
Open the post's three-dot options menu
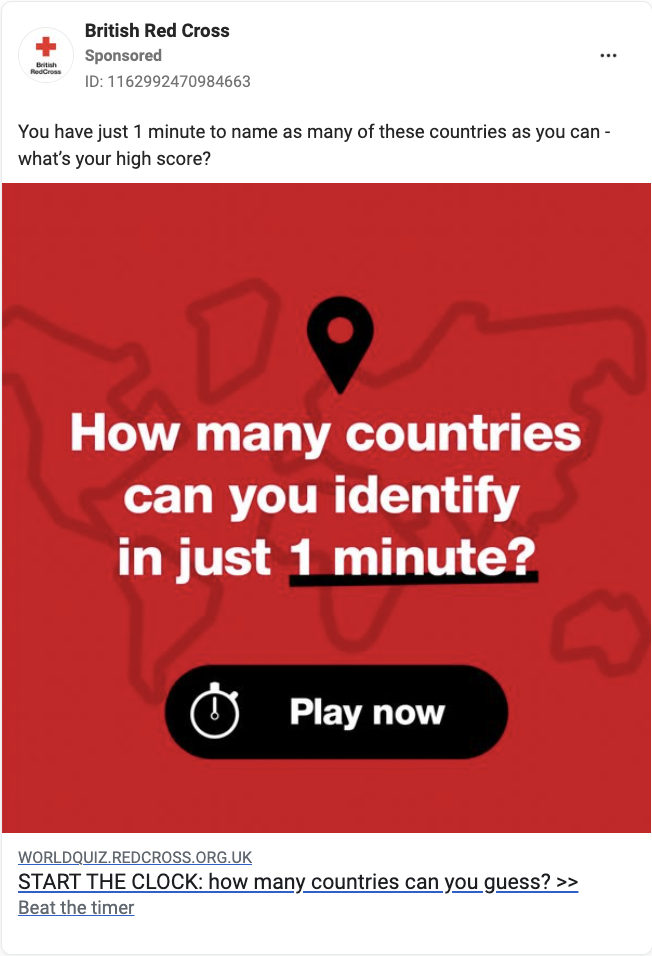click(608, 56)
